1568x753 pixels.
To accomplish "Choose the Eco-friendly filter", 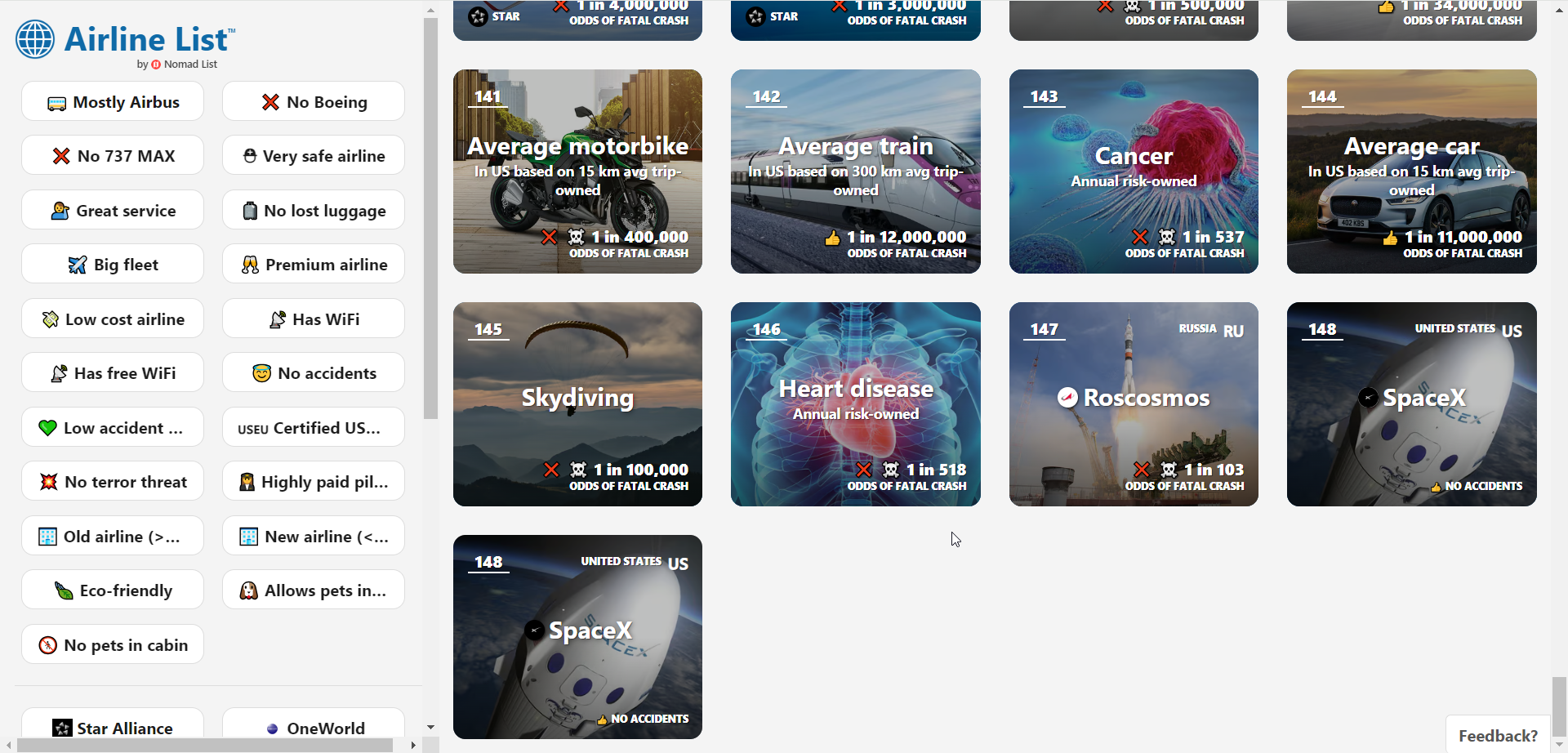I will (x=113, y=590).
